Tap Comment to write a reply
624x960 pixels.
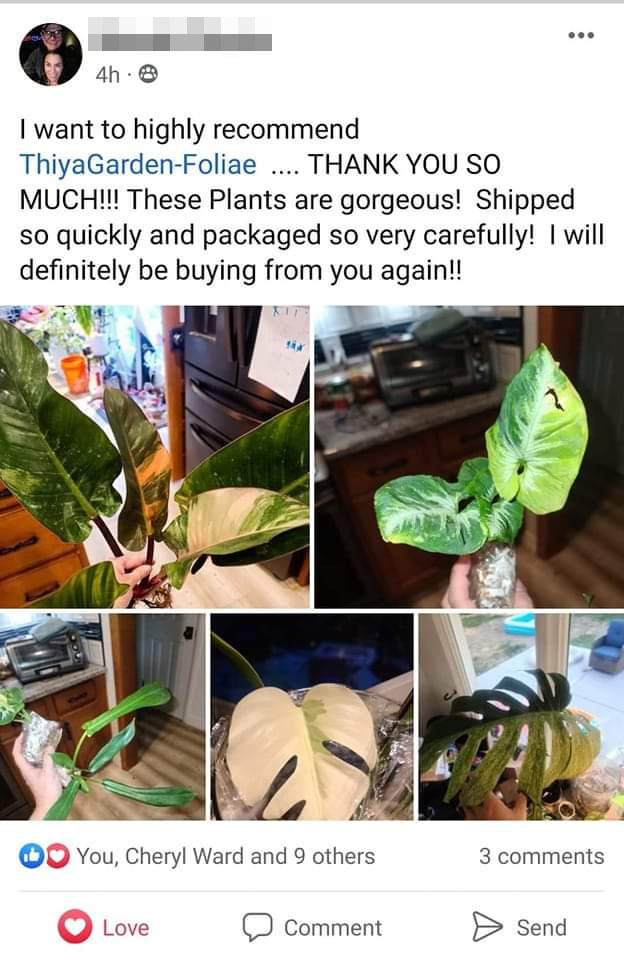312,927
